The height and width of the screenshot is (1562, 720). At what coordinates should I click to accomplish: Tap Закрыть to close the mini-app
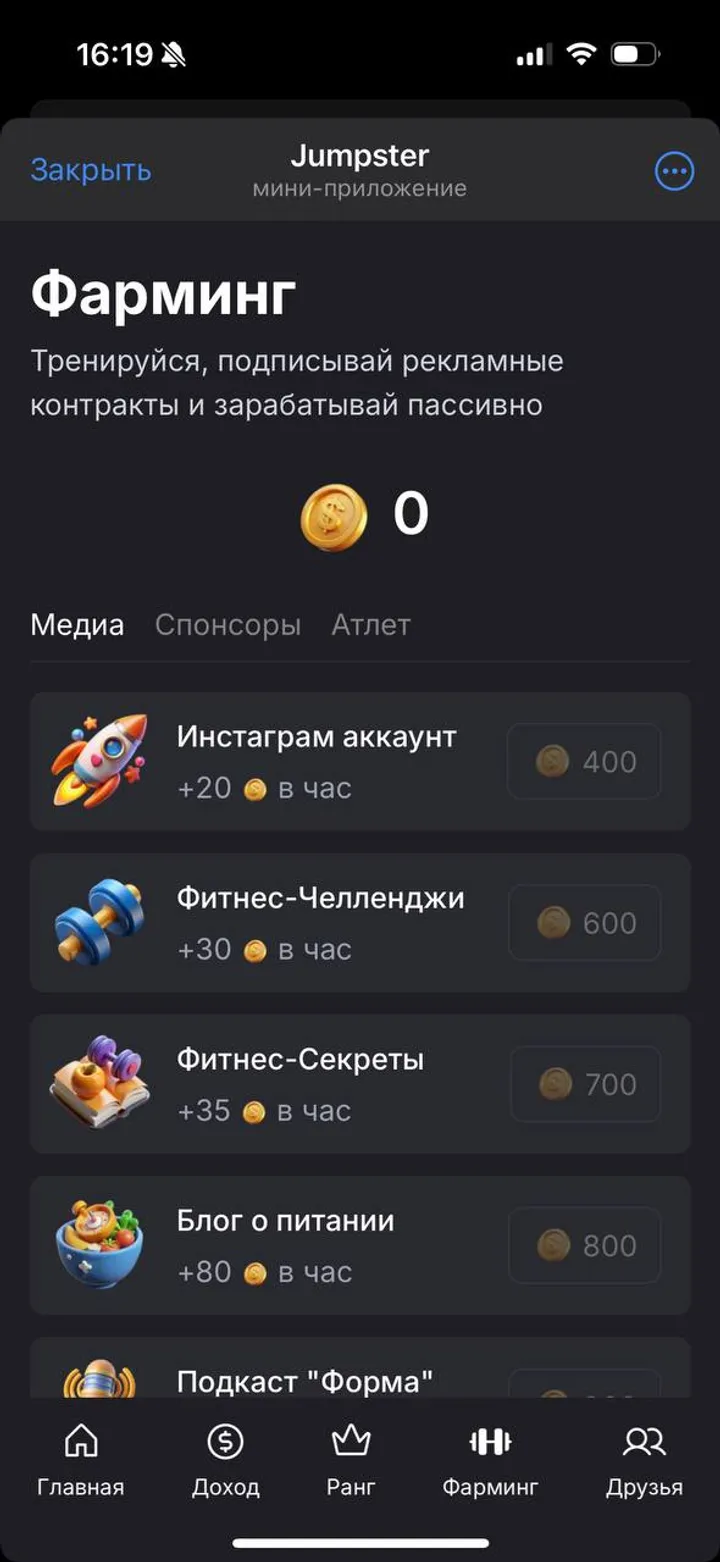[x=91, y=168]
